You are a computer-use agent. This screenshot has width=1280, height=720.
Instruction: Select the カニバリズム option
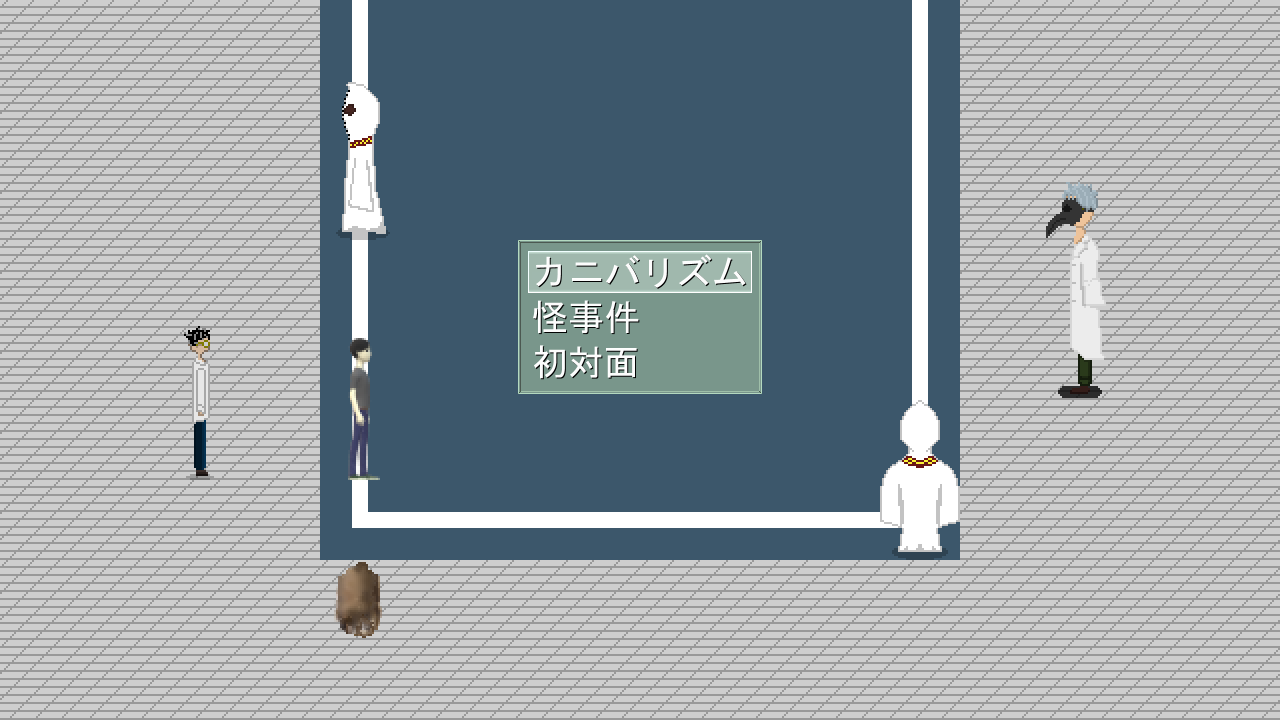(640, 272)
